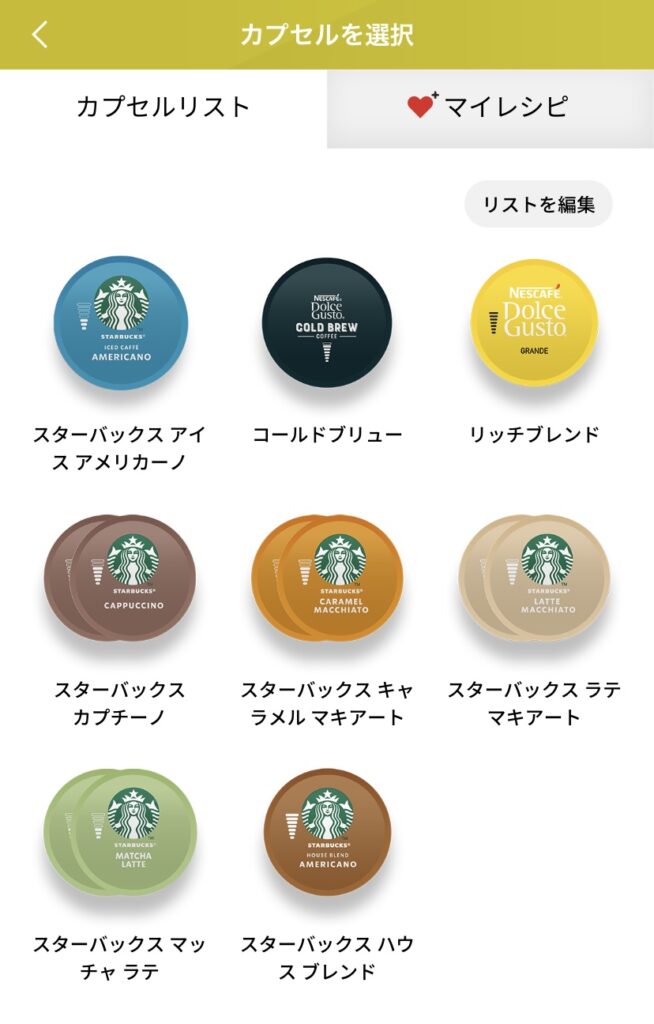Choose スターバックス ハウス ブレンド capsule
The height and width of the screenshot is (1024, 654).
pyautogui.click(x=327, y=832)
